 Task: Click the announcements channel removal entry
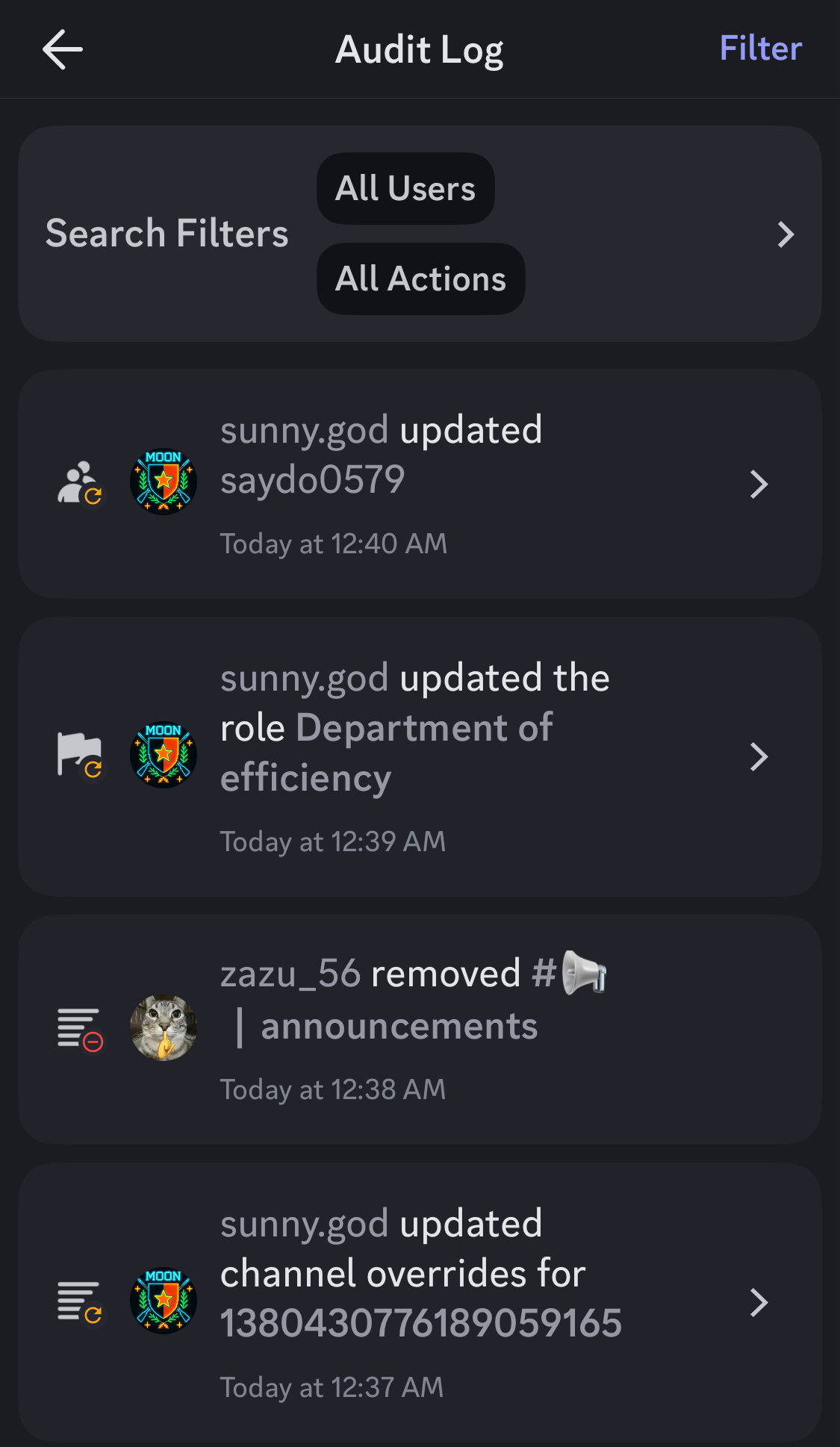coord(418,1027)
